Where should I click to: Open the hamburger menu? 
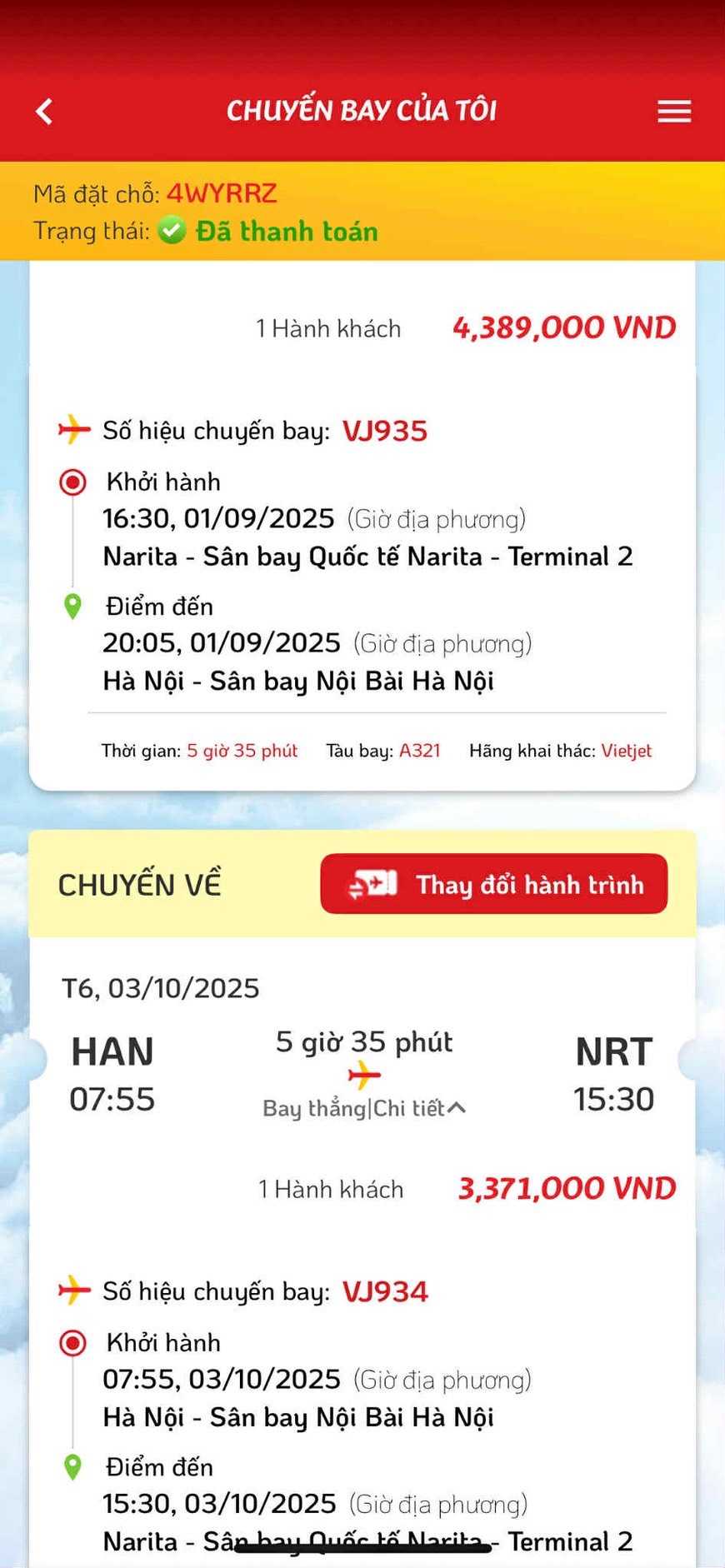click(x=673, y=111)
